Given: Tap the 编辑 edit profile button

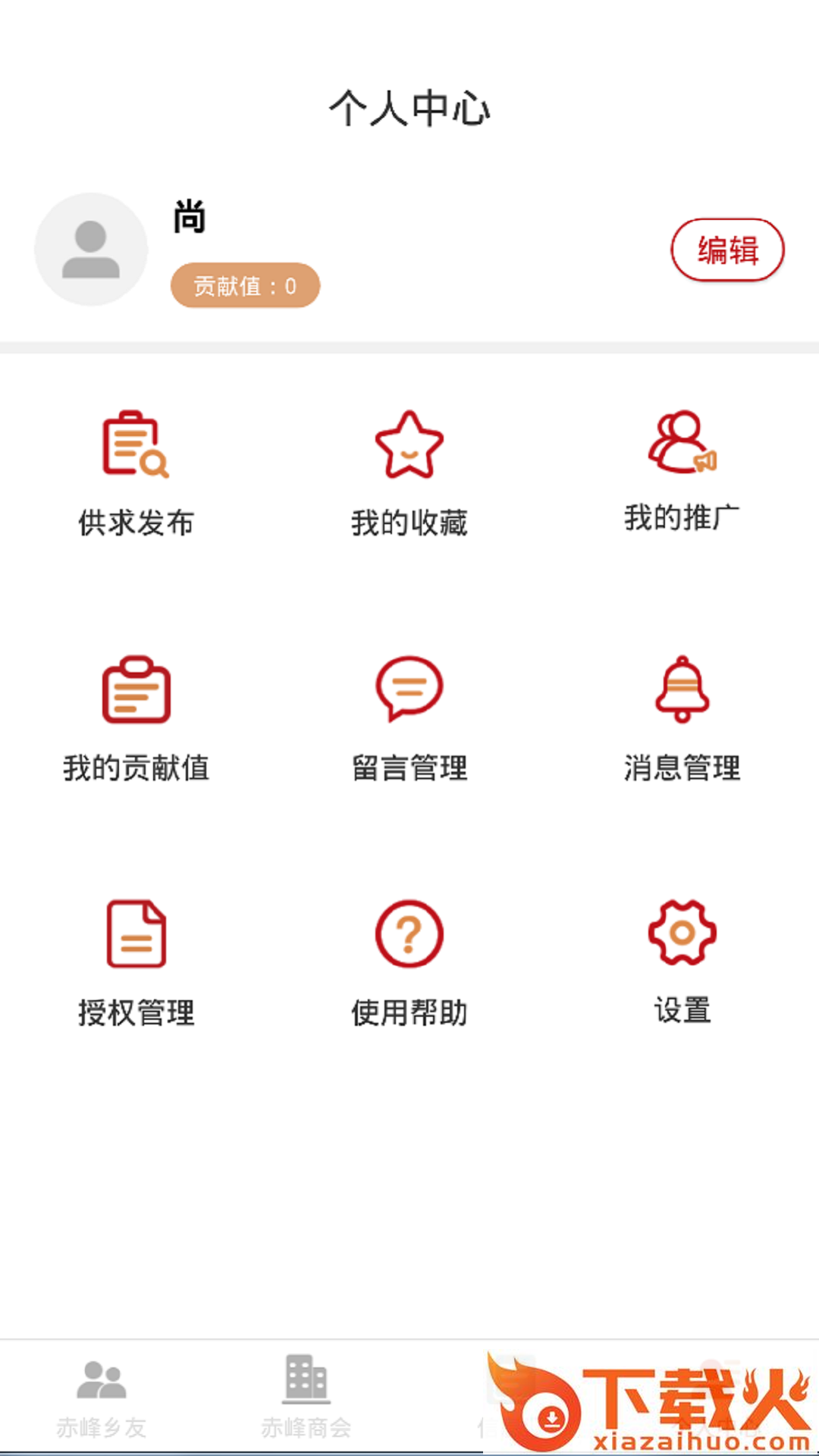Looking at the screenshot, I should point(726,249).
